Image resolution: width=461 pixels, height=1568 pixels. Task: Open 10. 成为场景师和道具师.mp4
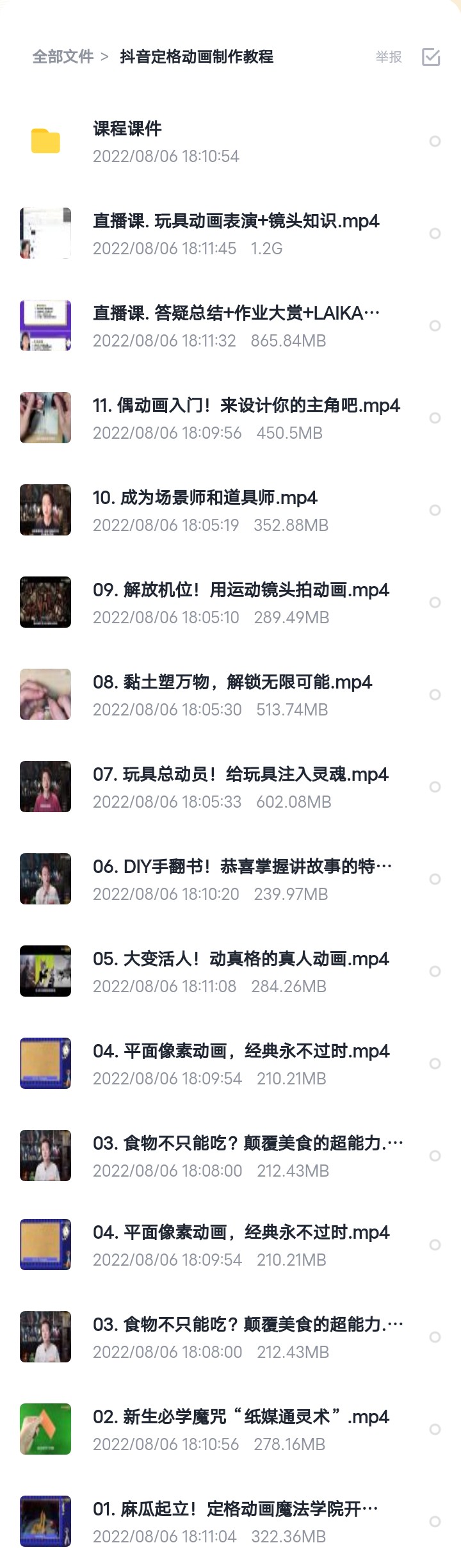(x=205, y=498)
